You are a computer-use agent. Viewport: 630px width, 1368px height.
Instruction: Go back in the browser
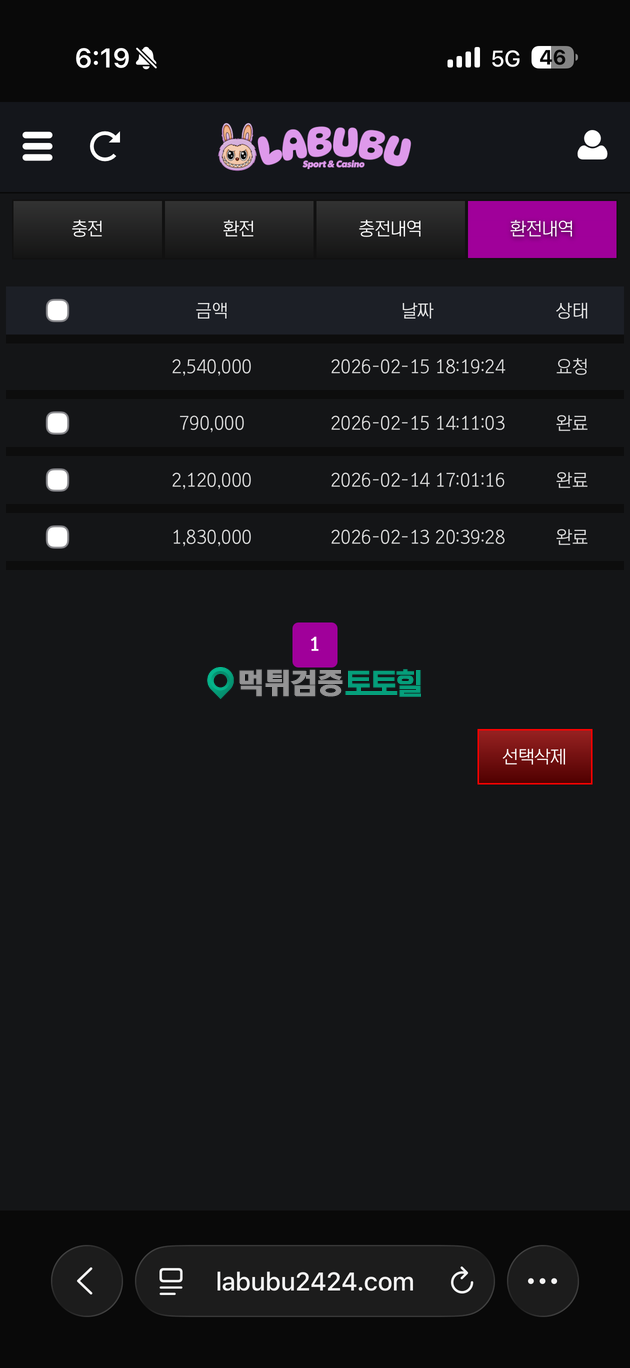click(86, 1281)
